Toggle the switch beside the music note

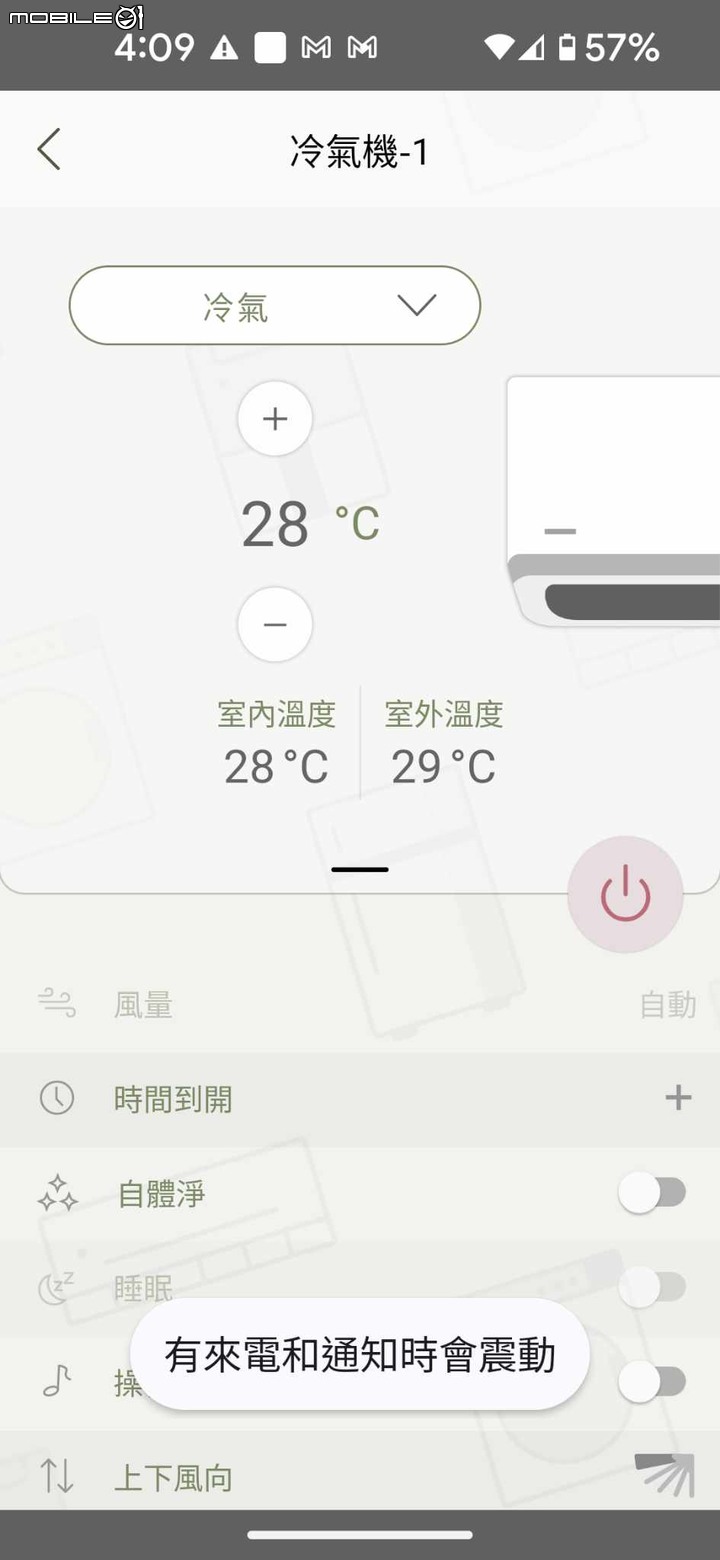[652, 1382]
